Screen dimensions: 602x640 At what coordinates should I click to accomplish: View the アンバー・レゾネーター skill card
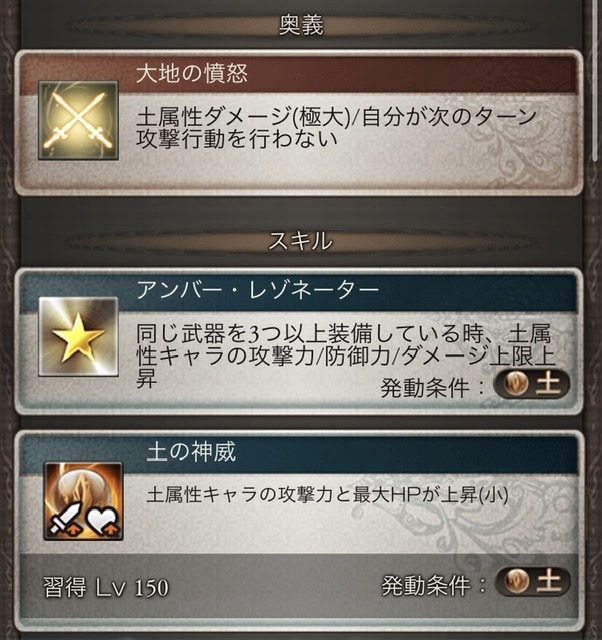pyautogui.click(x=300, y=340)
